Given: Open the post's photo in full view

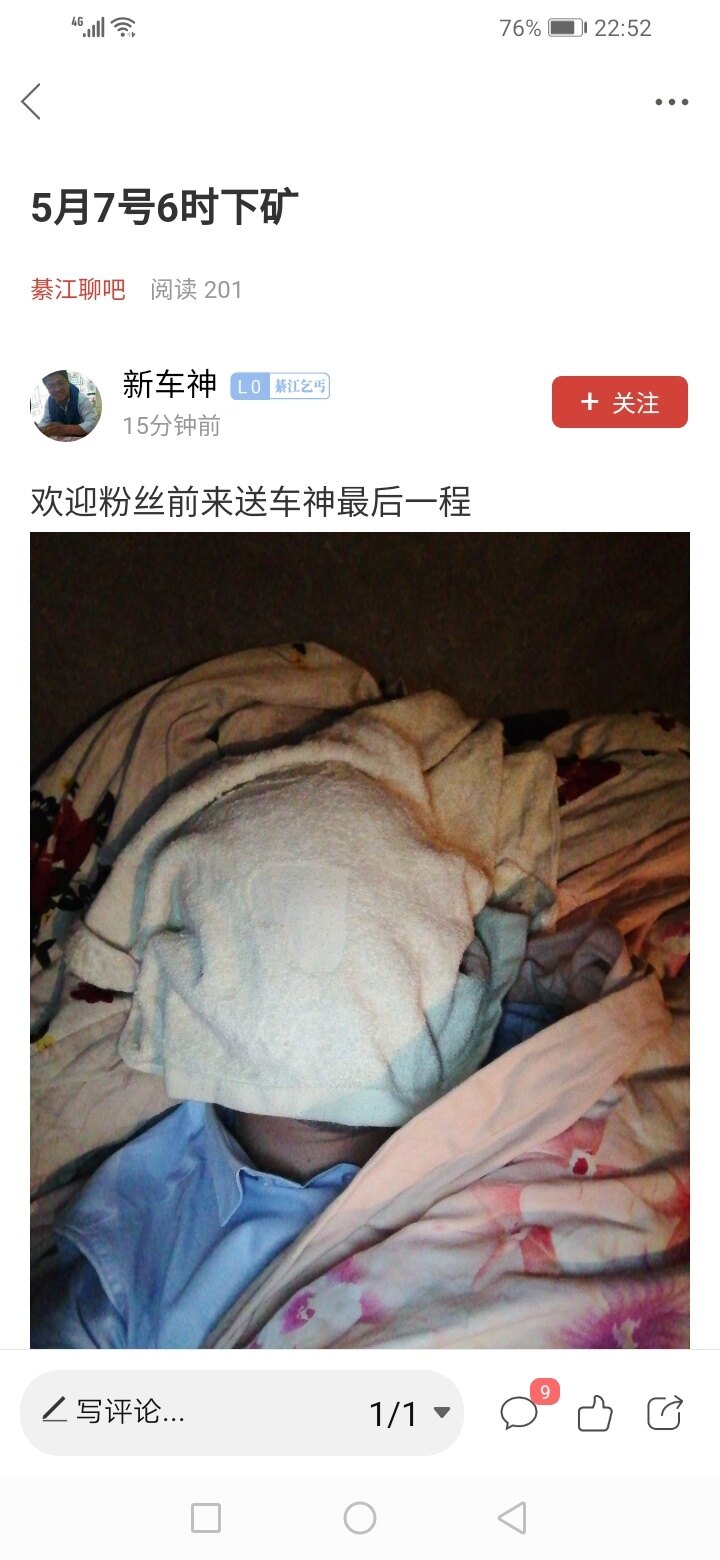Looking at the screenshot, I should pyautogui.click(x=360, y=940).
